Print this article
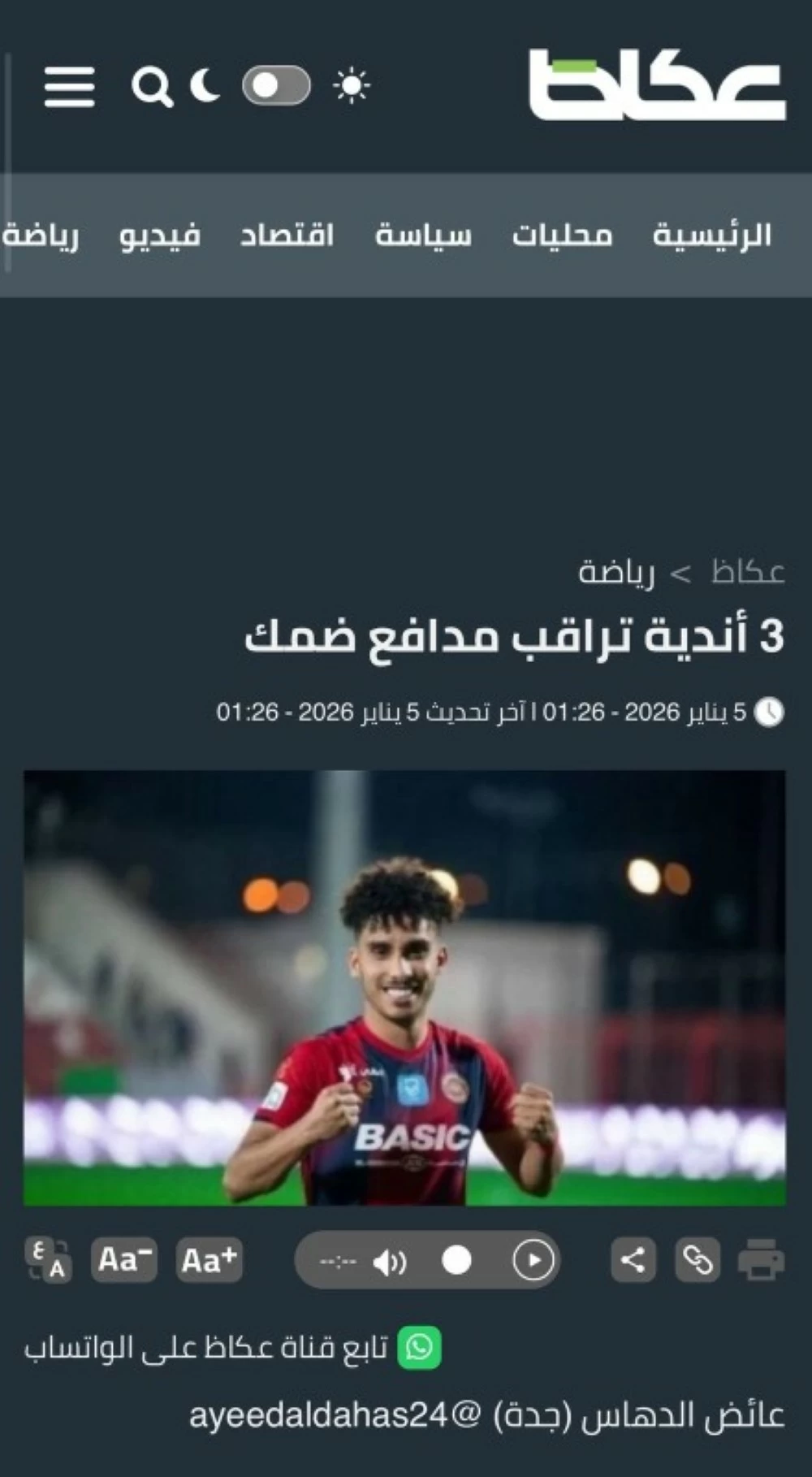This screenshot has width=812, height=1477. (x=761, y=1260)
